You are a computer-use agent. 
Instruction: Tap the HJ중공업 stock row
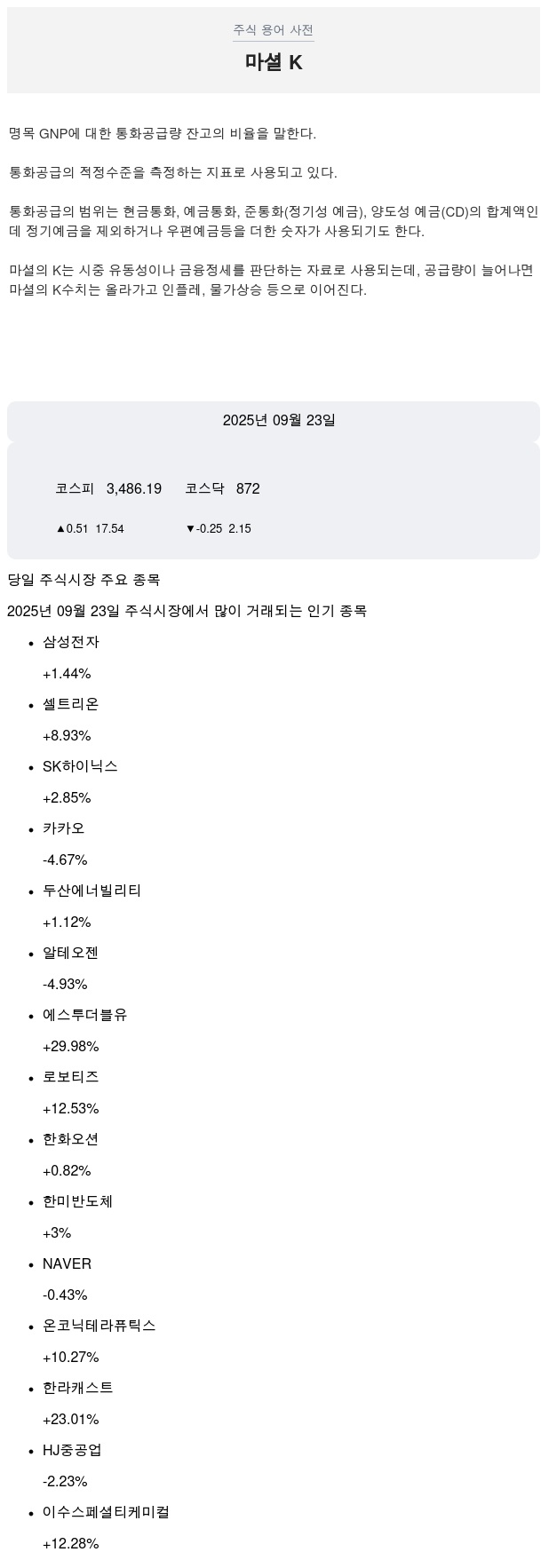[x=72, y=1450]
